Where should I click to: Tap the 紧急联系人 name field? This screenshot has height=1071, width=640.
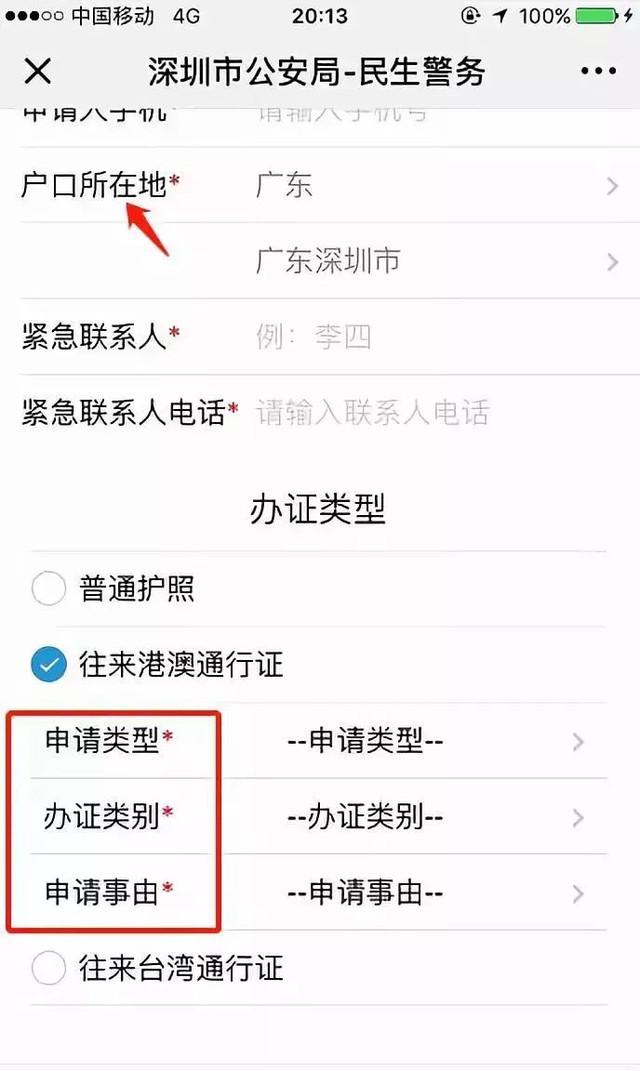430,336
